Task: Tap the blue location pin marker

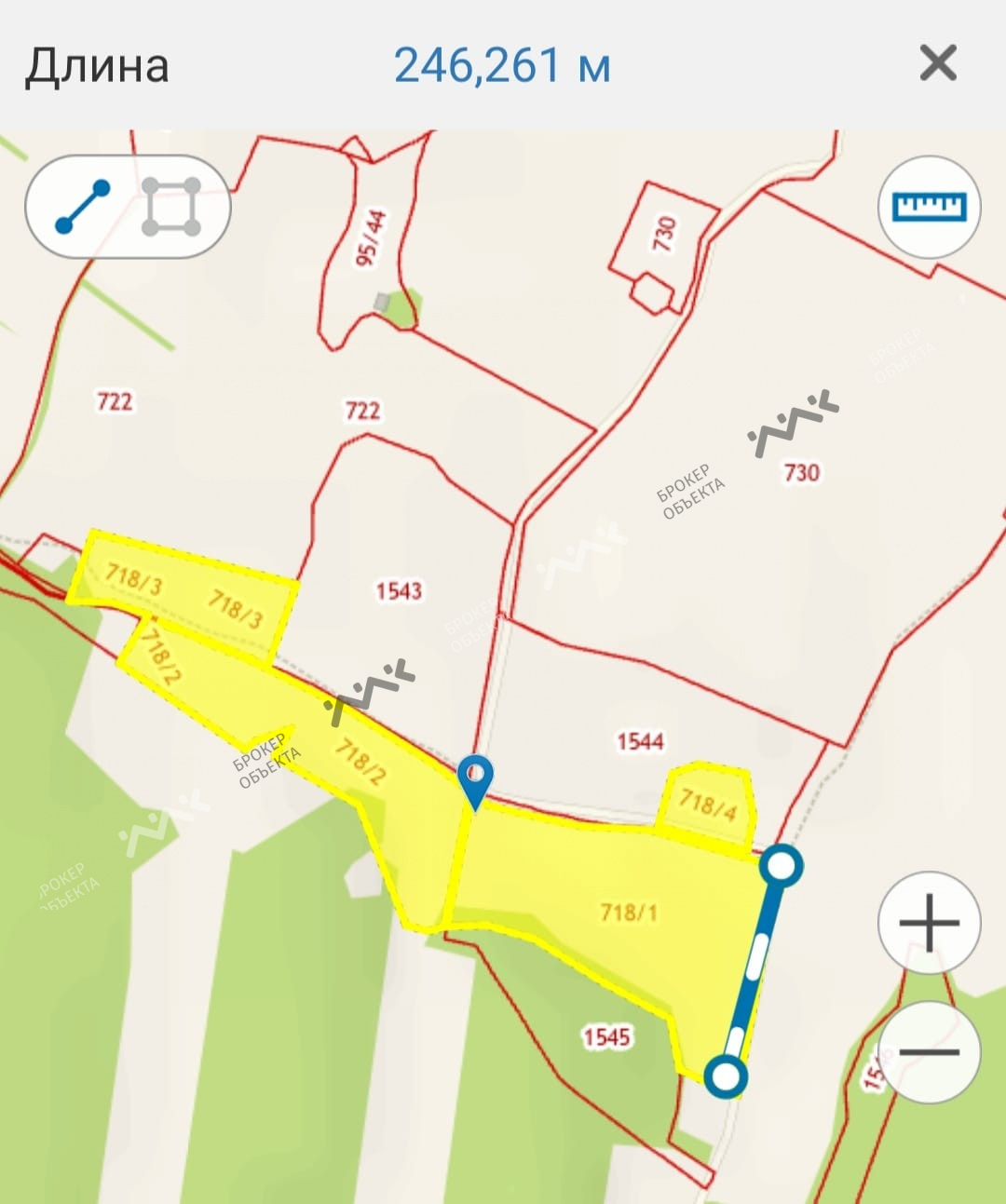Action: [476, 778]
